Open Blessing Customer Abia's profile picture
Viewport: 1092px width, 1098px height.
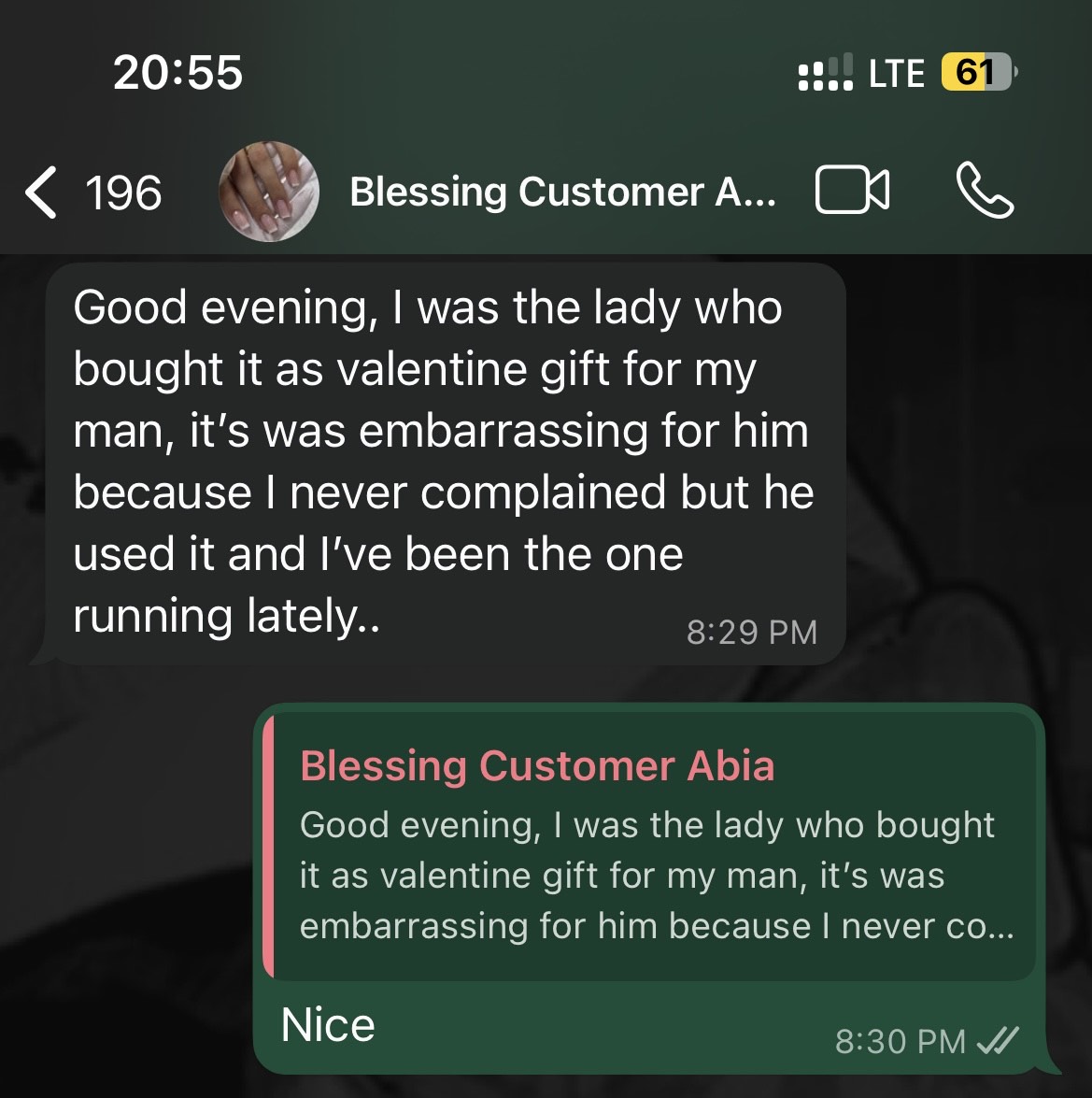pyautogui.click(x=269, y=192)
